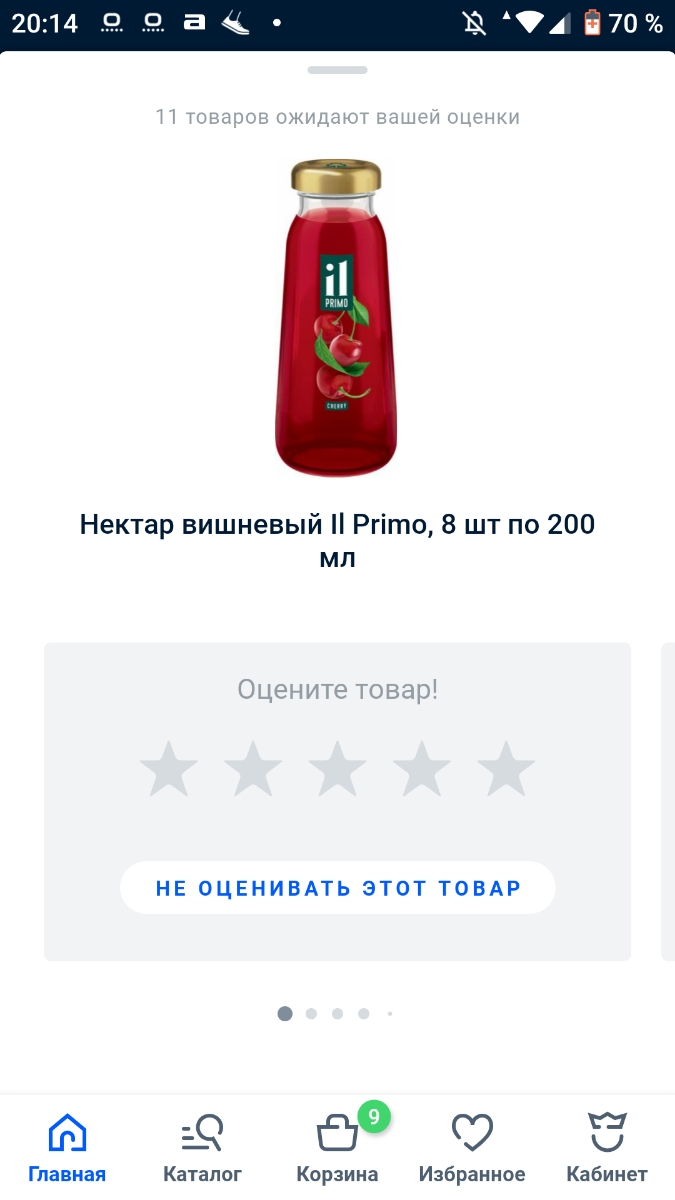Switch to the Кабинет tab

coord(607,1148)
